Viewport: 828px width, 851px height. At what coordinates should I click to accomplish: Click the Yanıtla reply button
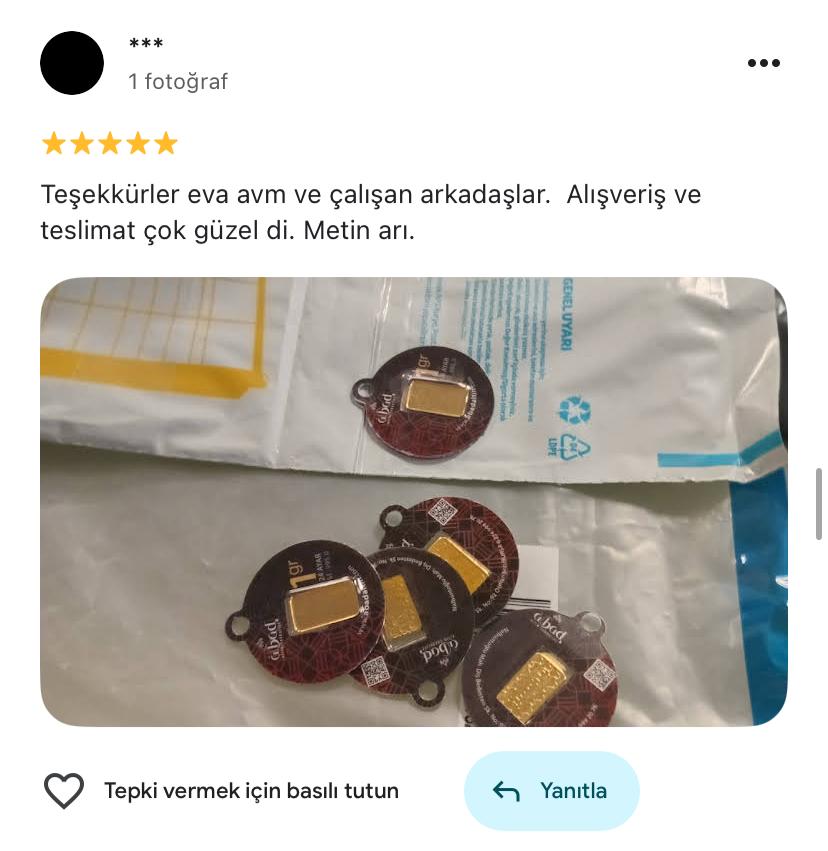pyautogui.click(x=551, y=790)
